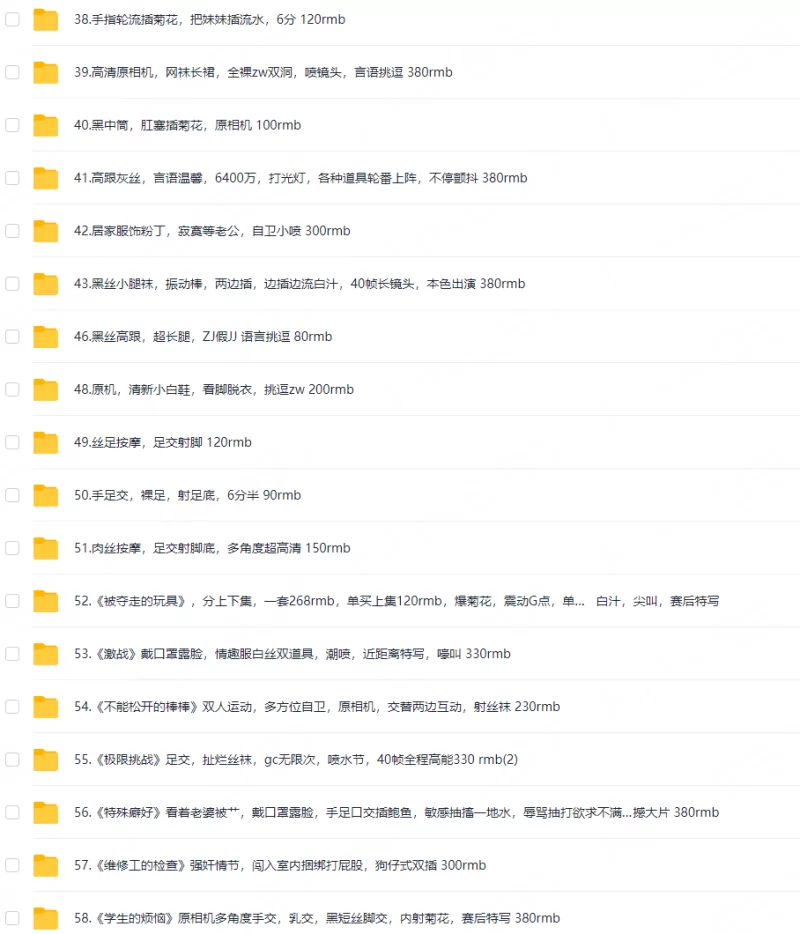Check the box next to folder 56
Image resolution: width=800 pixels, height=934 pixels.
coord(12,812)
